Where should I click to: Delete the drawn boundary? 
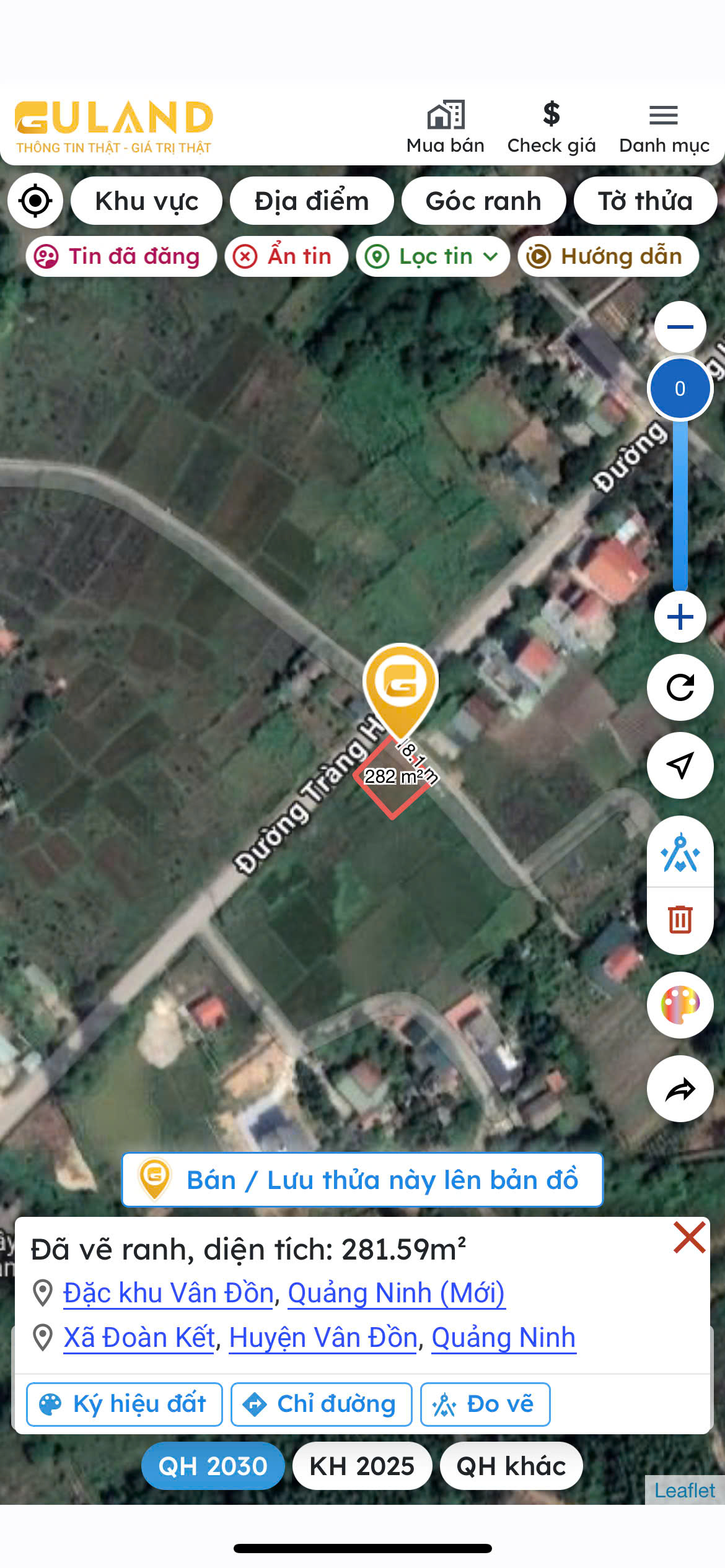tap(680, 919)
